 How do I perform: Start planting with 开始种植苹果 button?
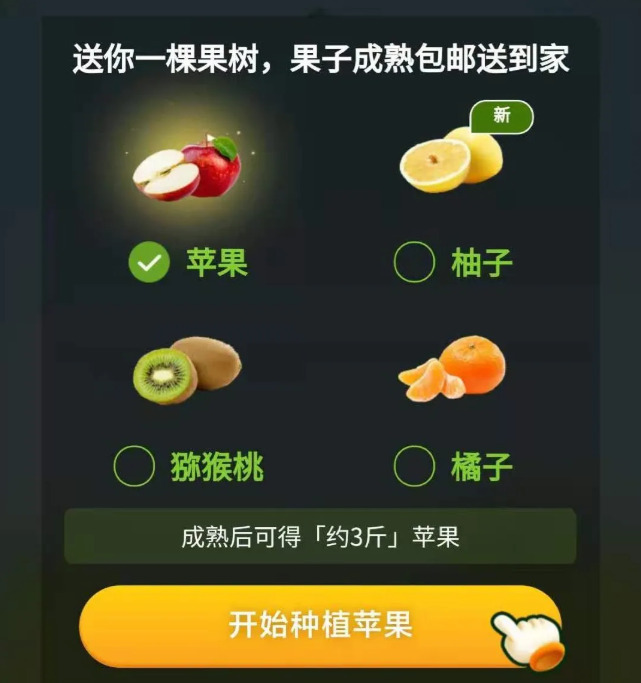point(320,626)
